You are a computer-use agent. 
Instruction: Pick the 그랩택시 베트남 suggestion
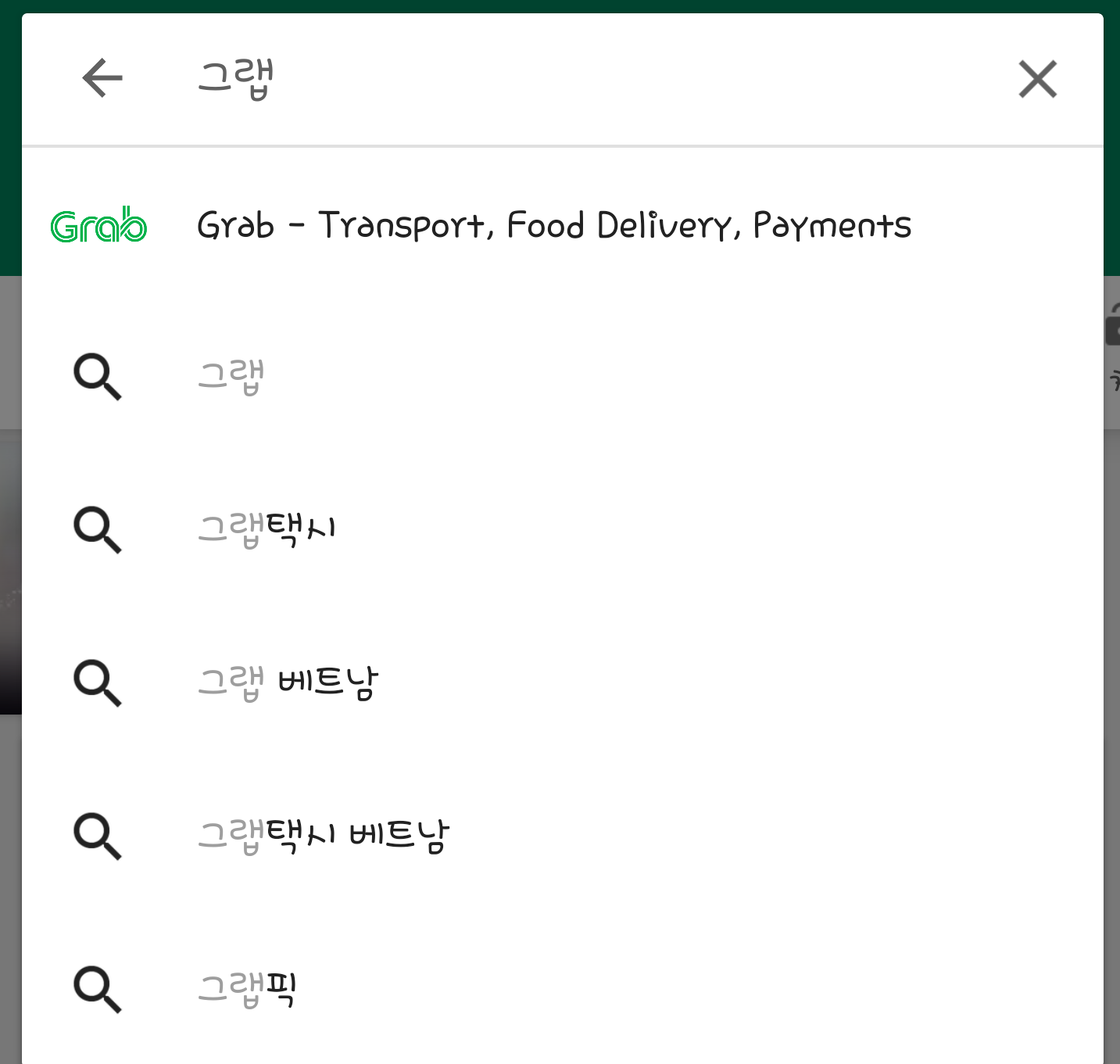pos(324,836)
